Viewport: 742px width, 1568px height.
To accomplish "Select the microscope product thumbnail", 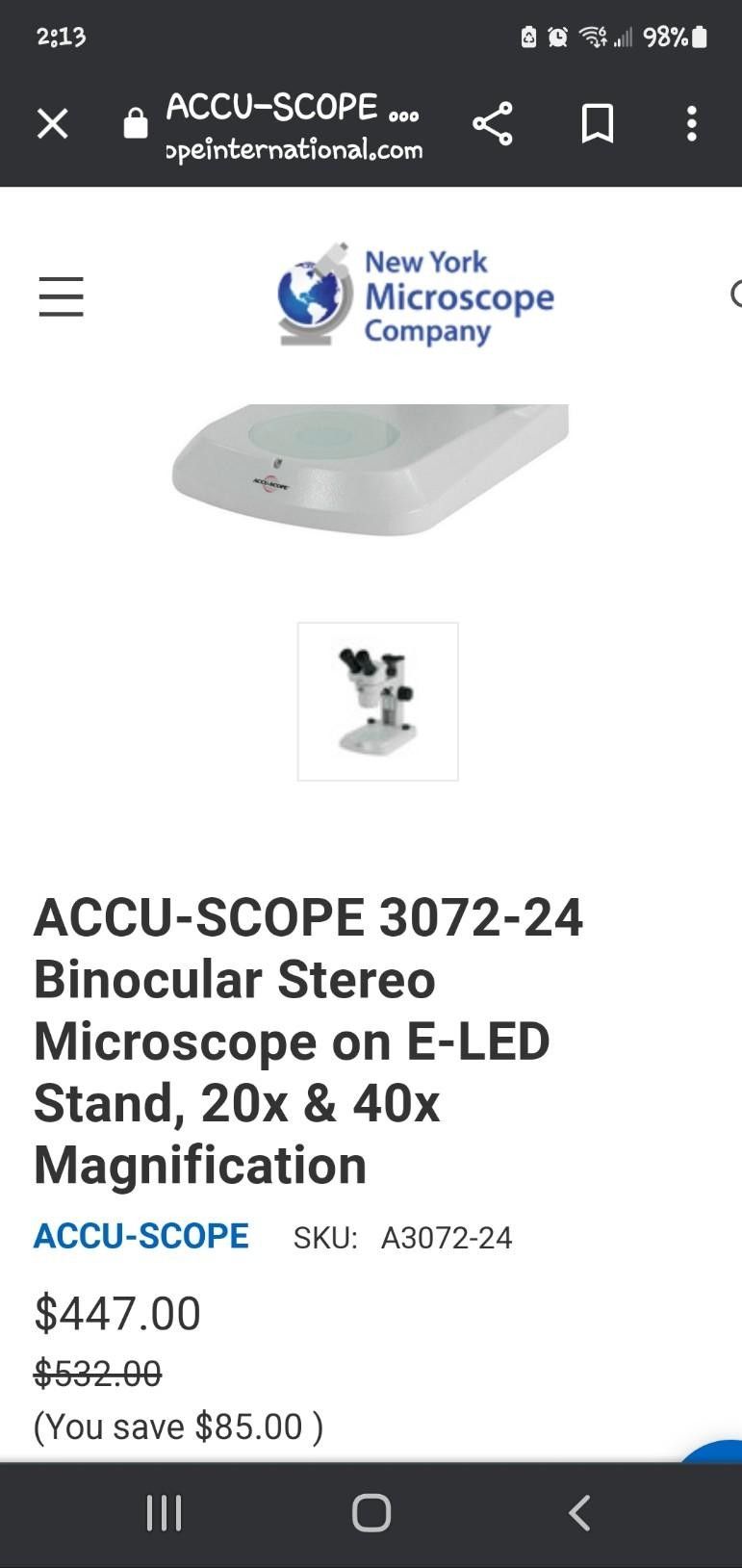I will coord(377,701).
